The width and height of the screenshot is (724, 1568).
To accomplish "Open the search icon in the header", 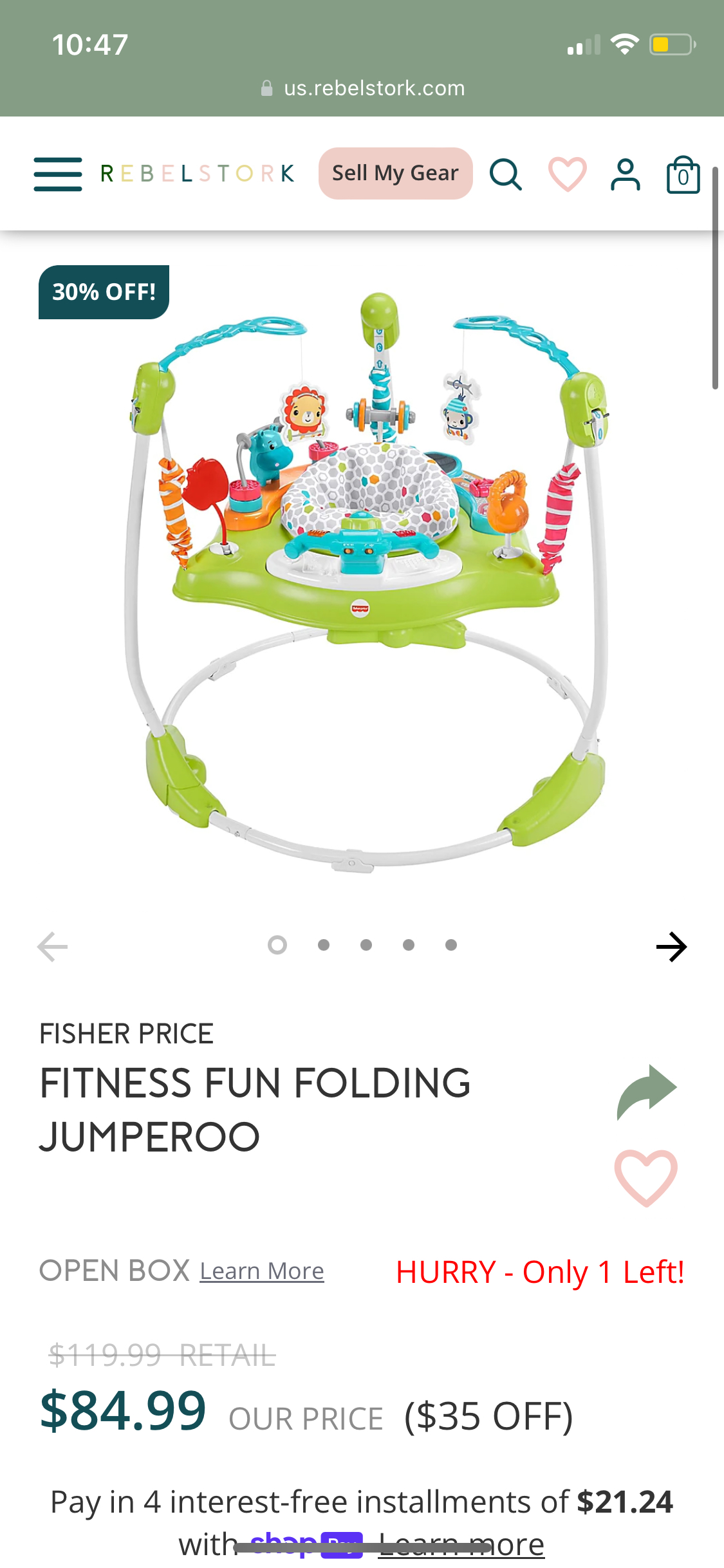I will pos(506,174).
